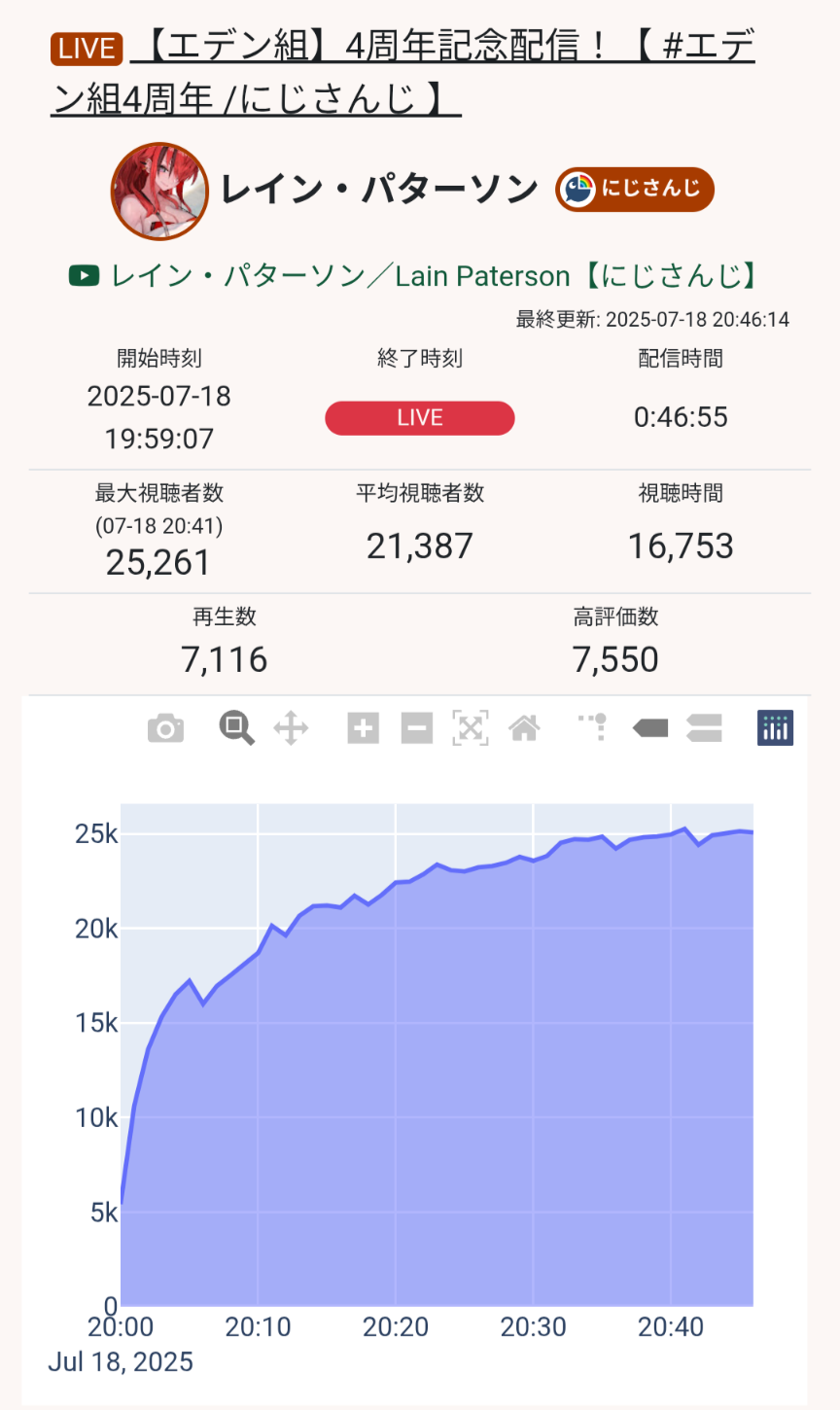Reset chart axes with the home icon

pos(524,727)
